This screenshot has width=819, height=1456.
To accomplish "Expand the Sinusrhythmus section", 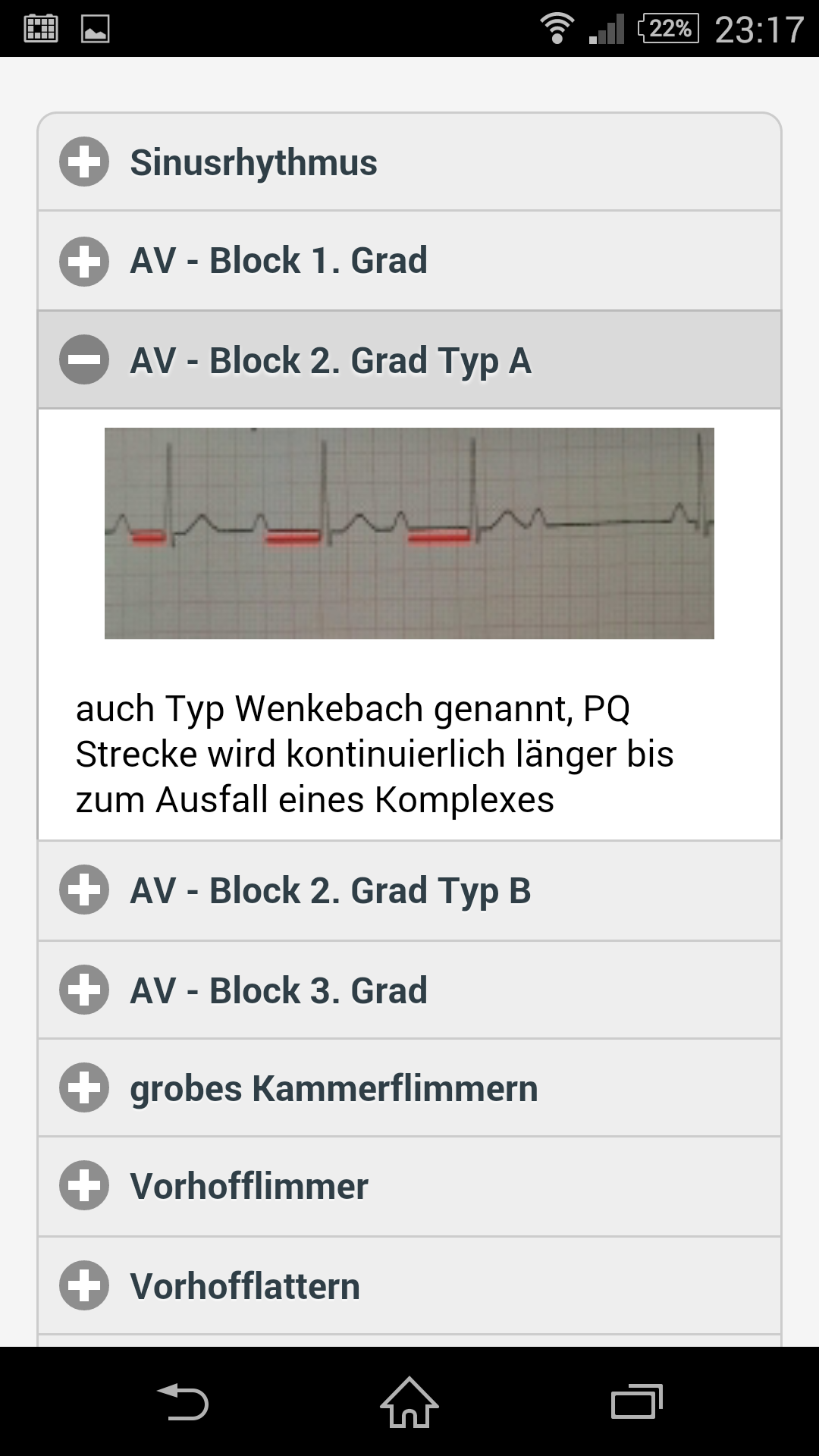I will pyautogui.click(x=409, y=162).
